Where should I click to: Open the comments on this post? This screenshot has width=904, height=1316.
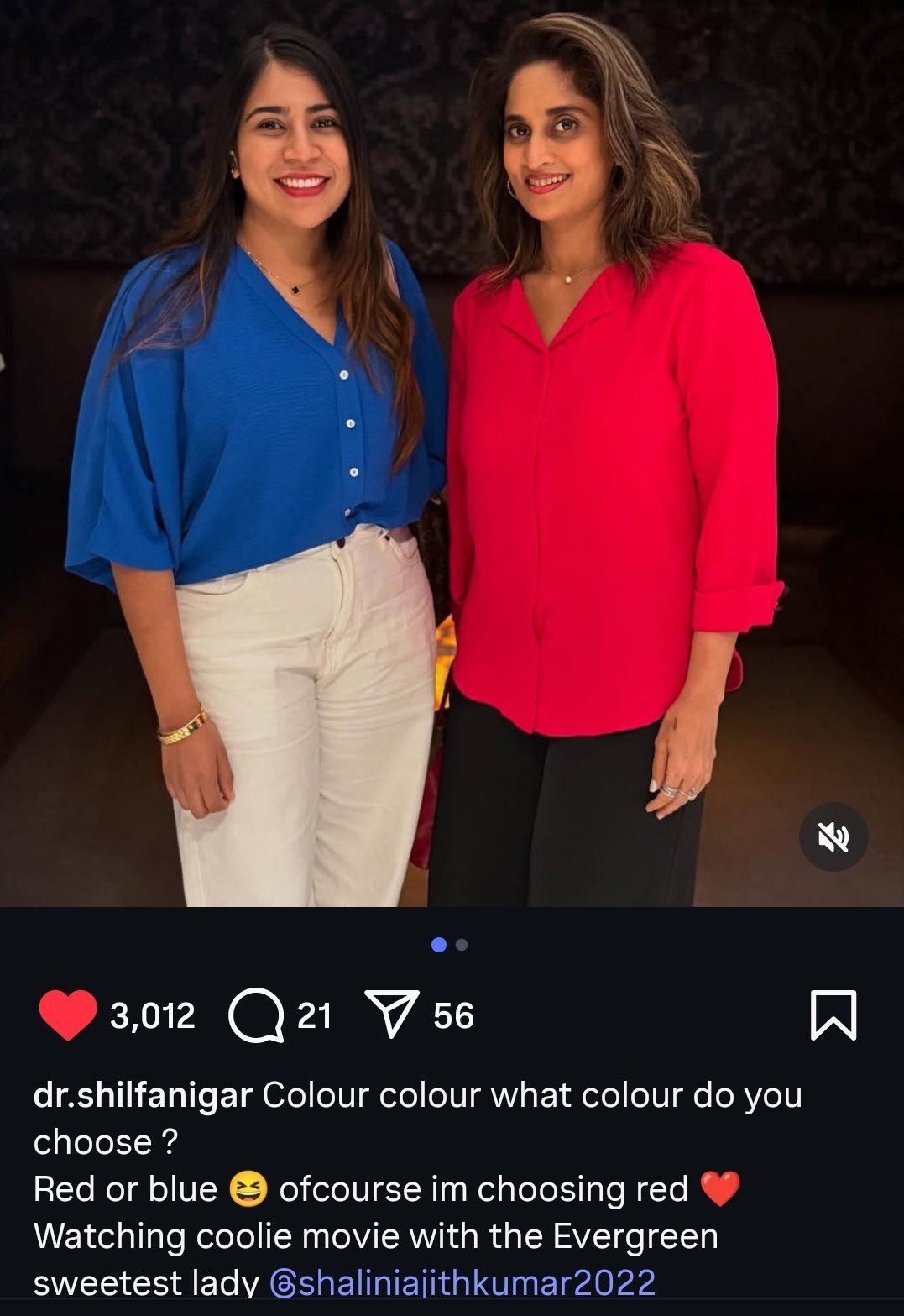(256, 1015)
